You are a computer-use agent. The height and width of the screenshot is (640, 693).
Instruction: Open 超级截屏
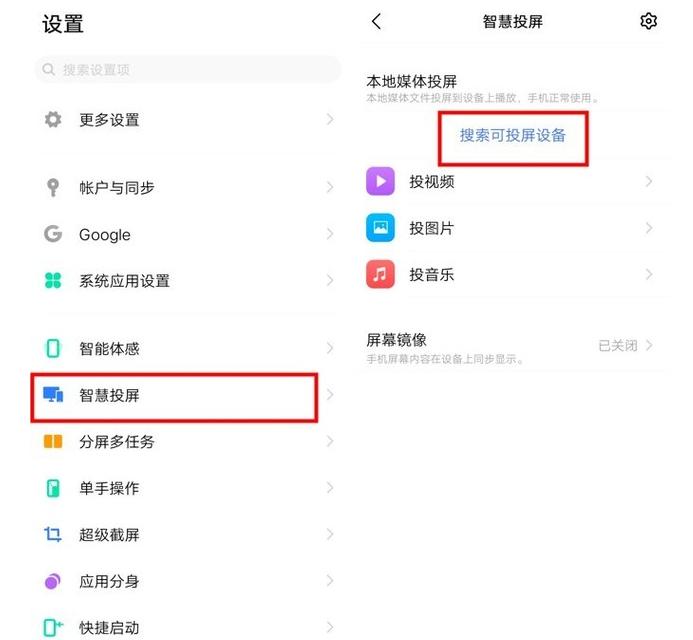click(x=188, y=535)
